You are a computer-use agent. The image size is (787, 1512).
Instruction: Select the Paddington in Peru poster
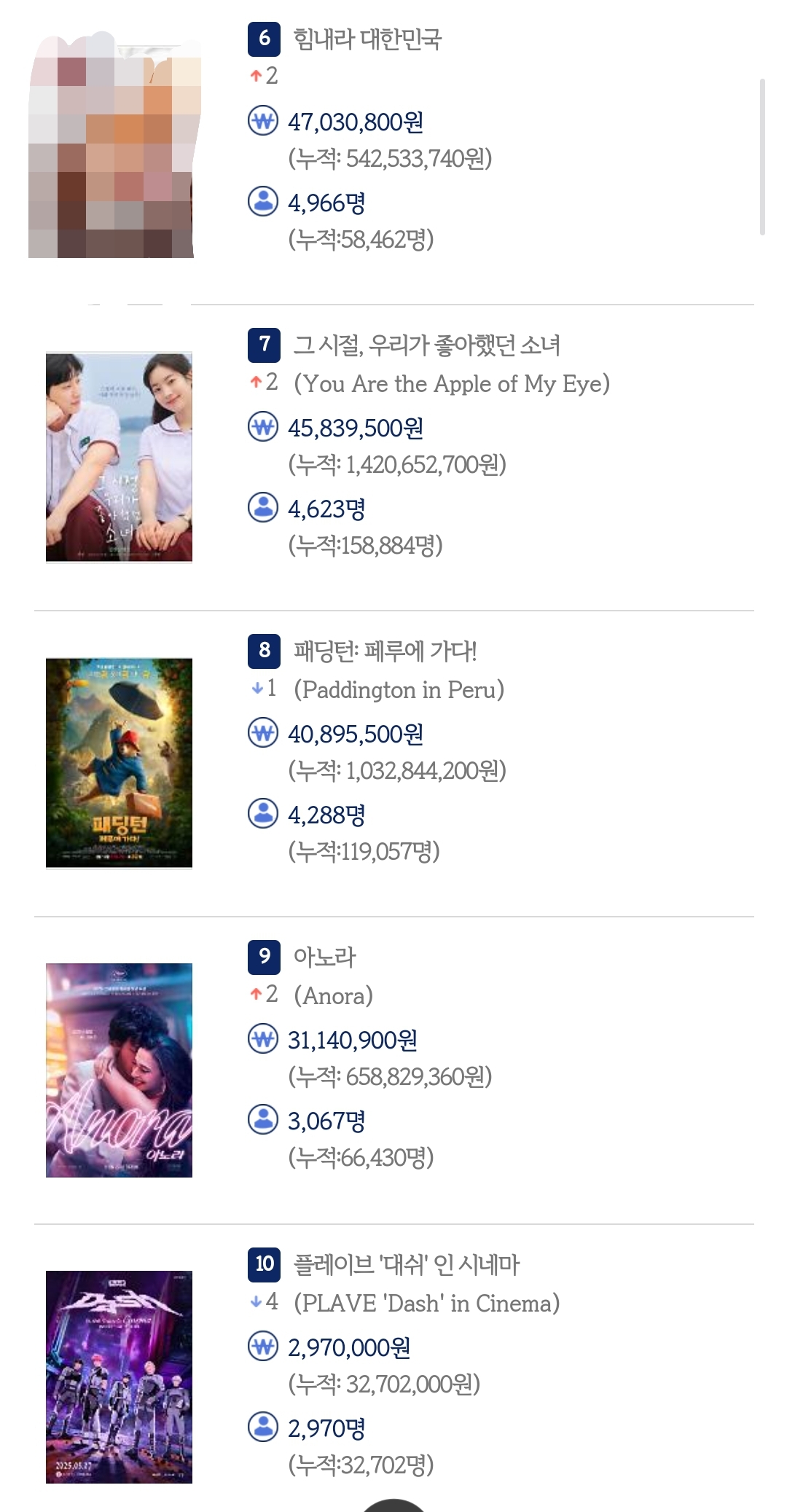click(x=119, y=763)
